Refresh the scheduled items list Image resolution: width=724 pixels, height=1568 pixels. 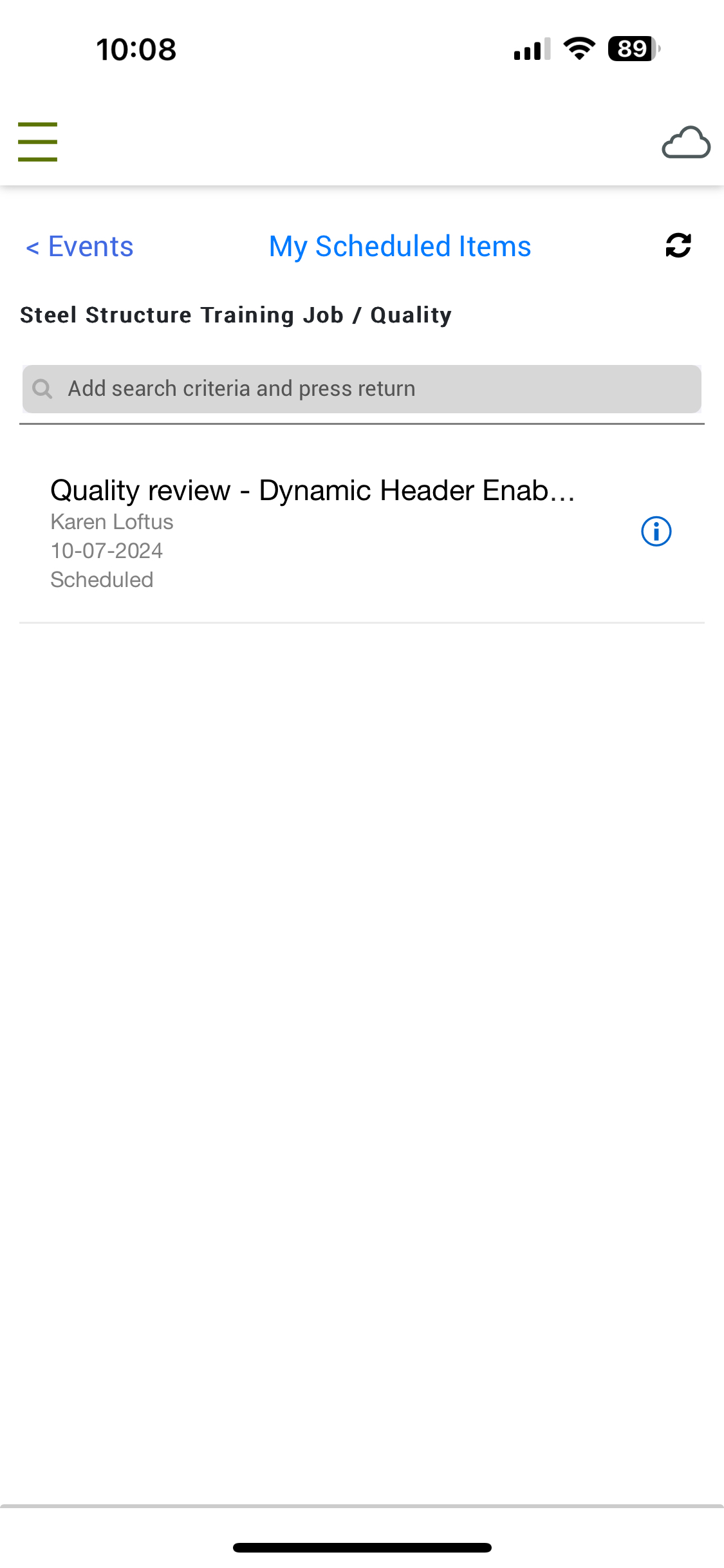point(678,245)
